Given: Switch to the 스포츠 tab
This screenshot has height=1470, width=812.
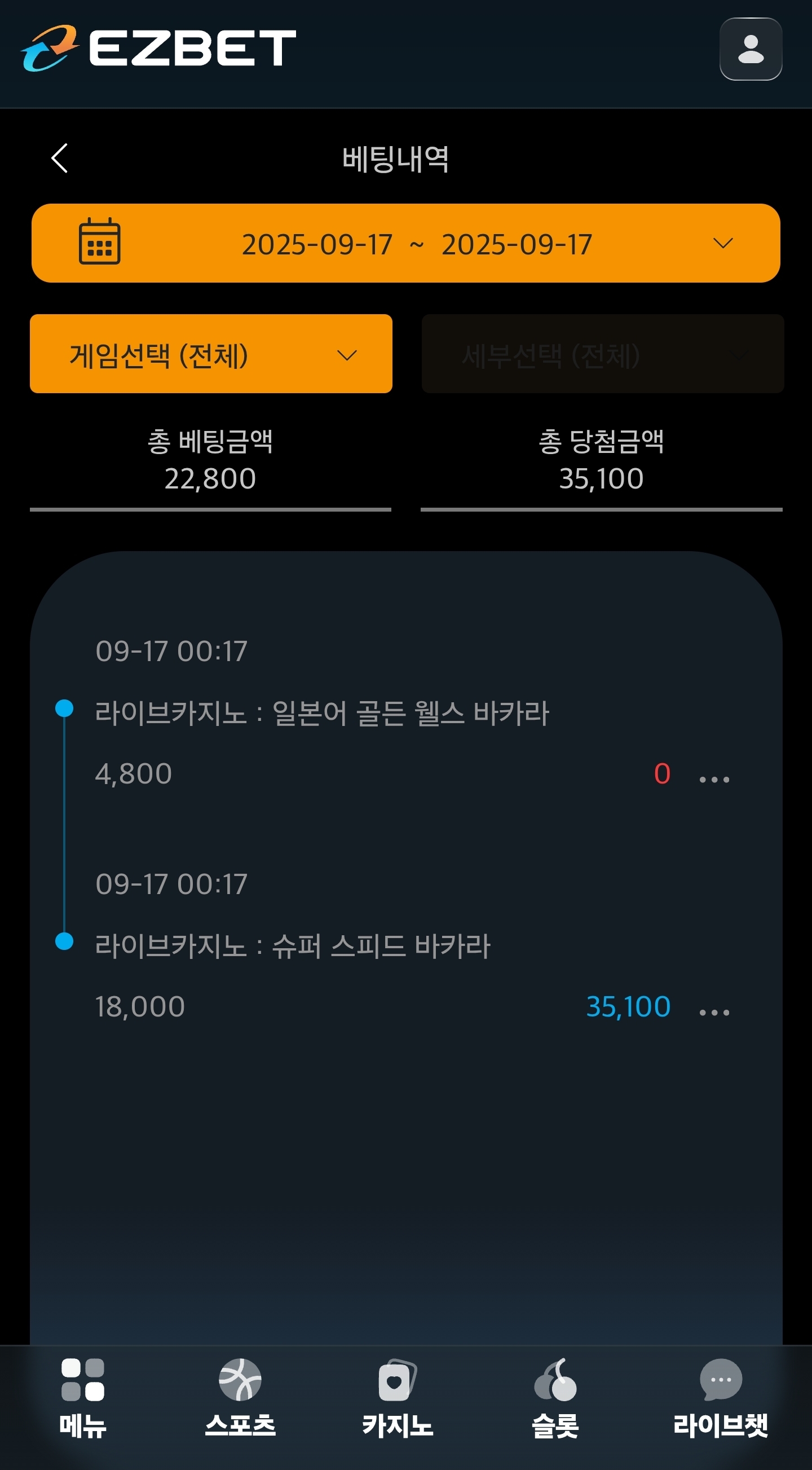Looking at the screenshot, I should coord(240,1399).
